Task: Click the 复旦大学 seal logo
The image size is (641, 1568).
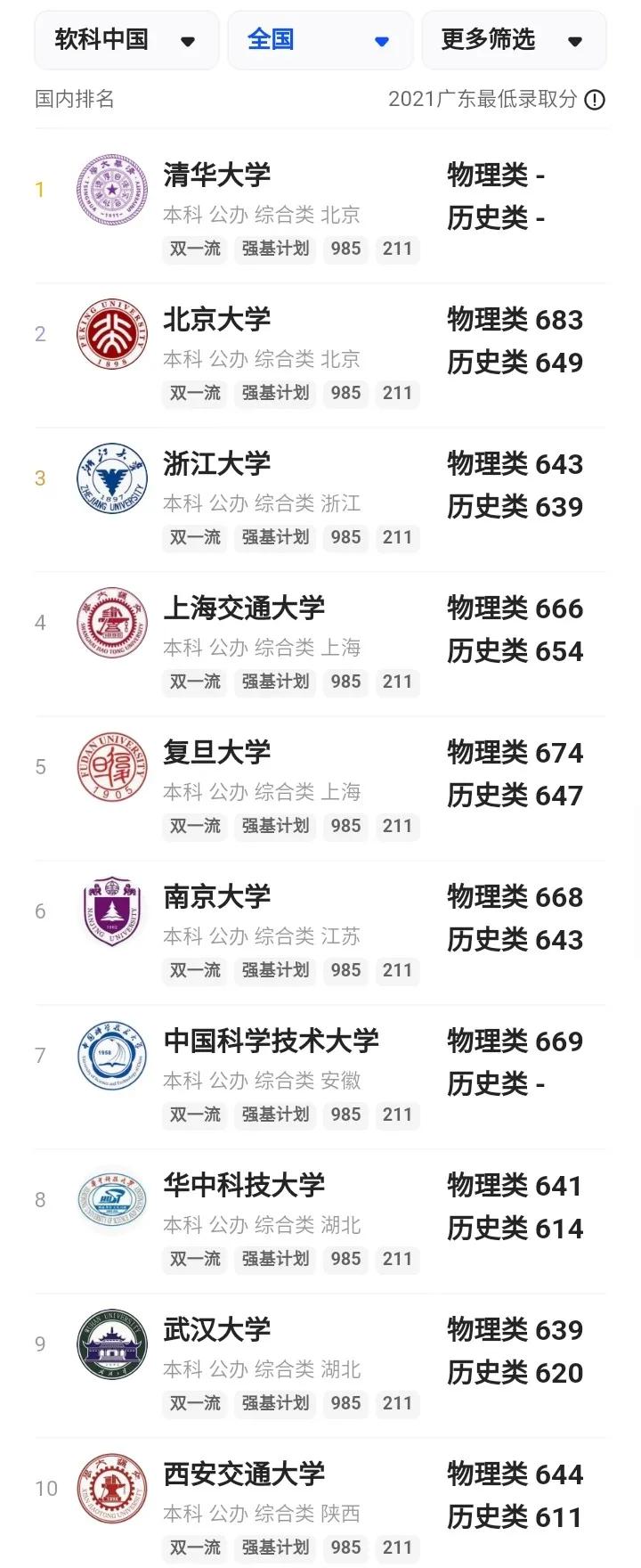Action: pos(112,768)
